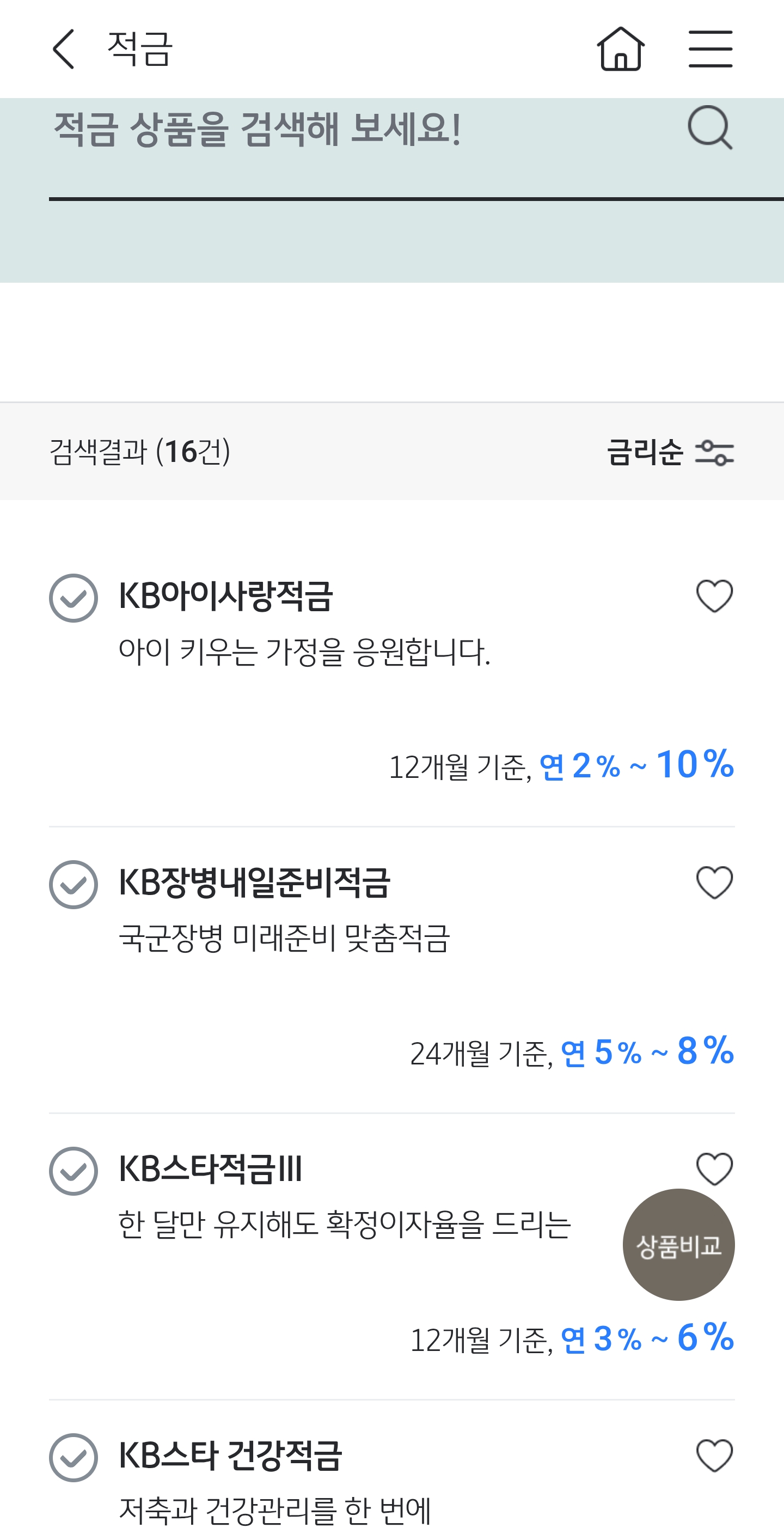This screenshot has width=784, height=1540.
Task: Favorite KB아이사랑적금 with the heart
Action: point(715,596)
